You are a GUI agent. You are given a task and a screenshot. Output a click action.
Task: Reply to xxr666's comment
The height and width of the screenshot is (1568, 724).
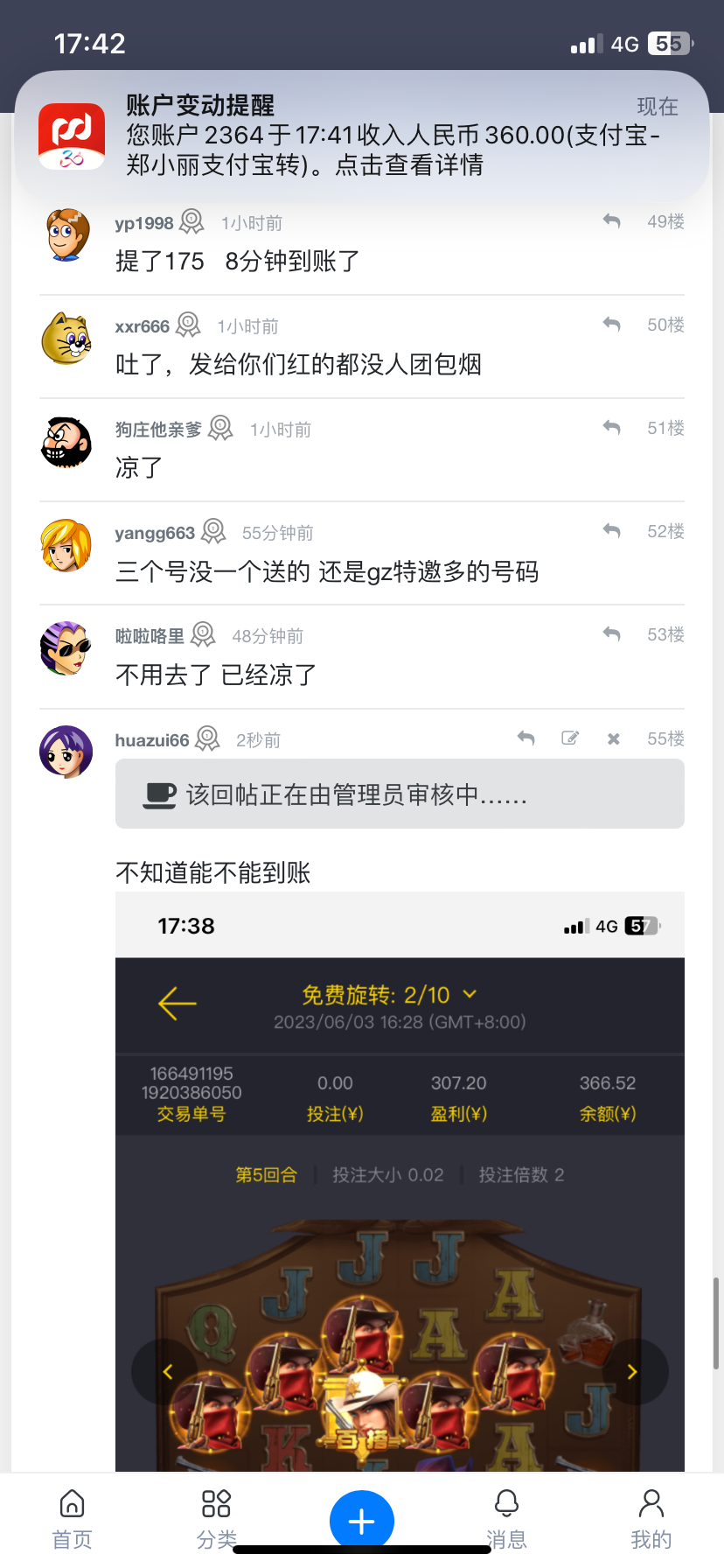[611, 325]
